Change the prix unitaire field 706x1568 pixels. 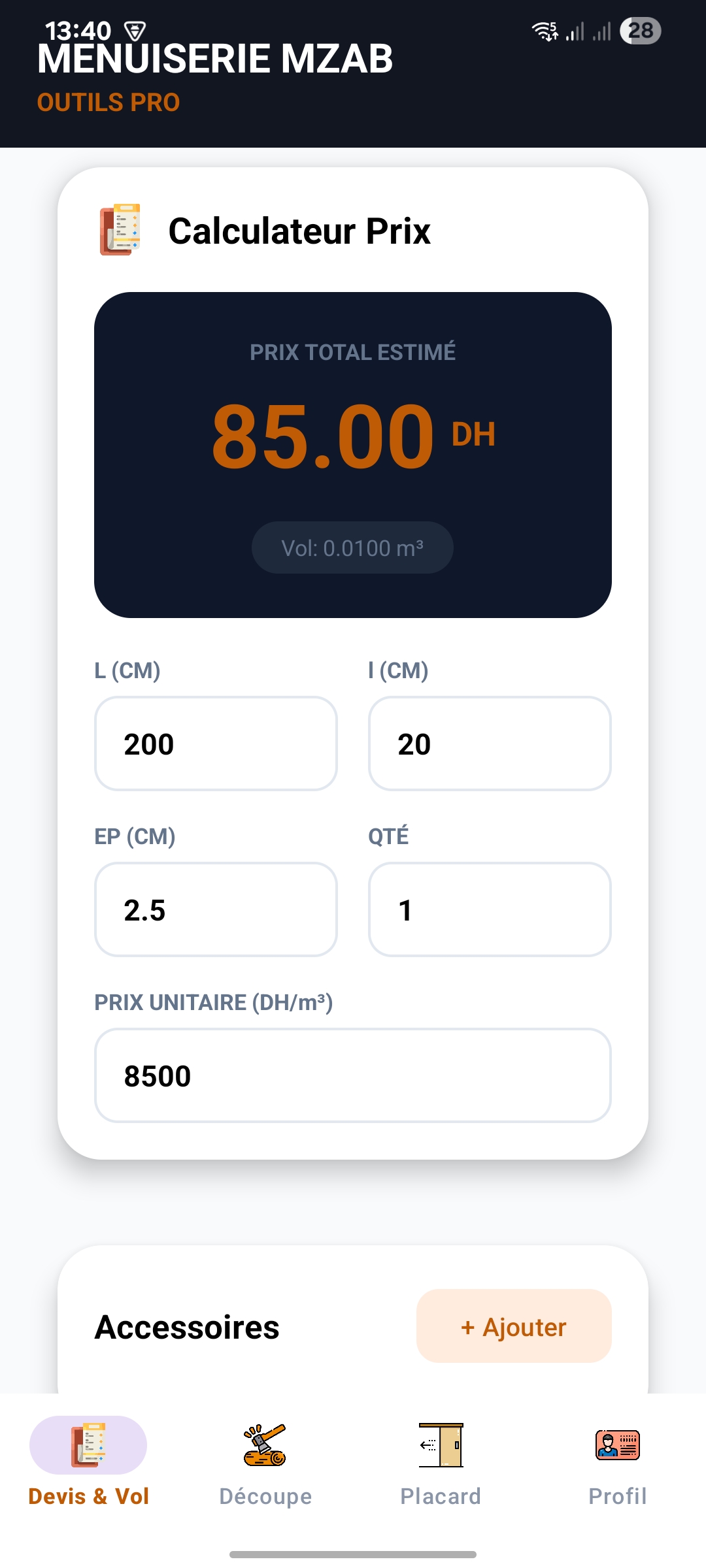[353, 1075]
